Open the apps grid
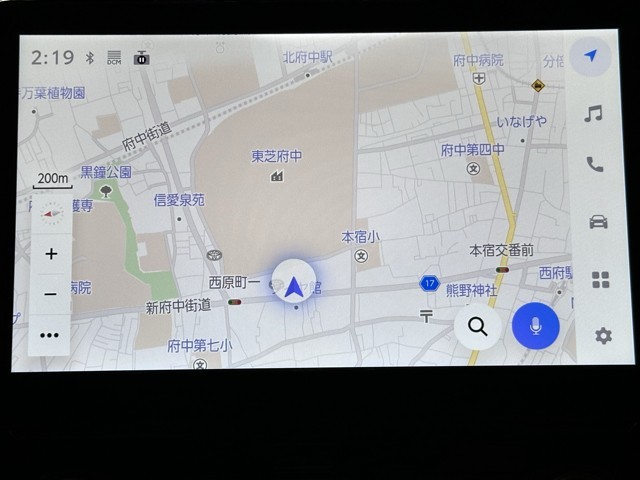This screenshot has height=480, width=640. (x=600, y=279)
